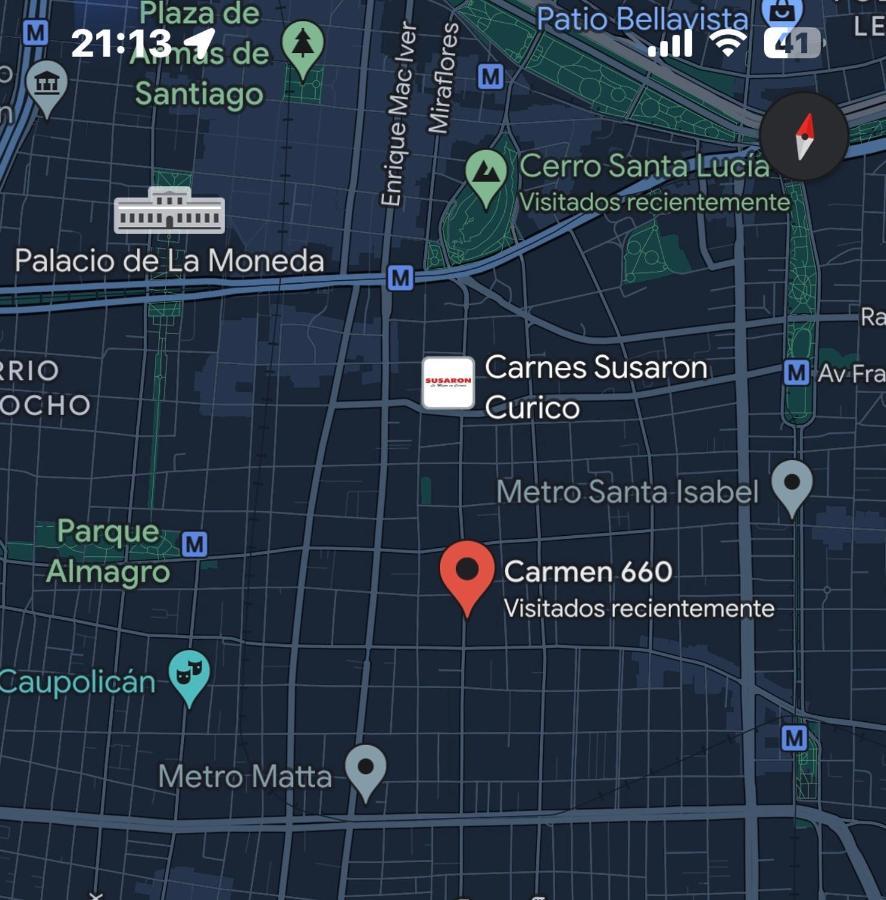The image size is (886, 900).
Task: Open the Metro Matta saved pin
Action: pos(366,770)
